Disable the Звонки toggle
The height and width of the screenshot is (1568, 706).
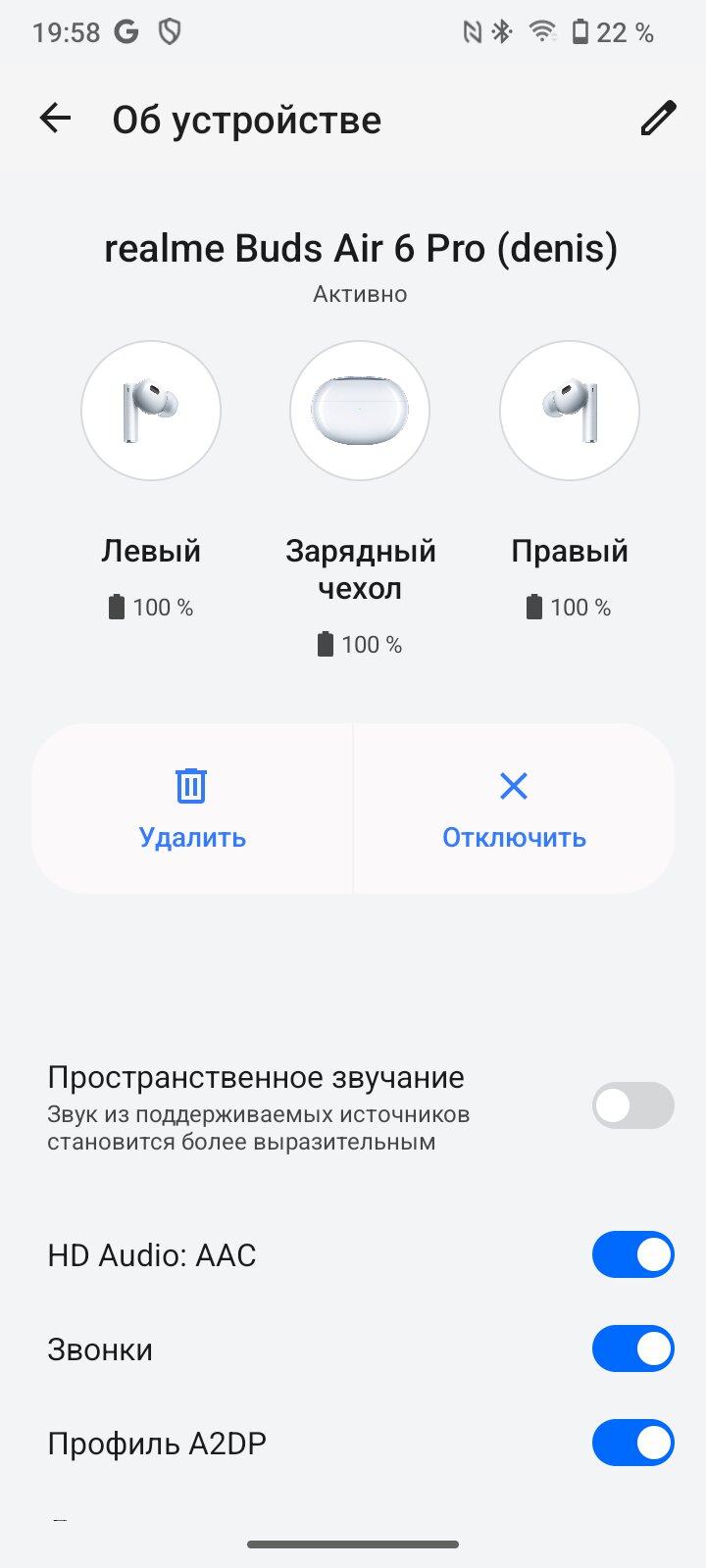pyautogui.click(x=632, y=1349)
